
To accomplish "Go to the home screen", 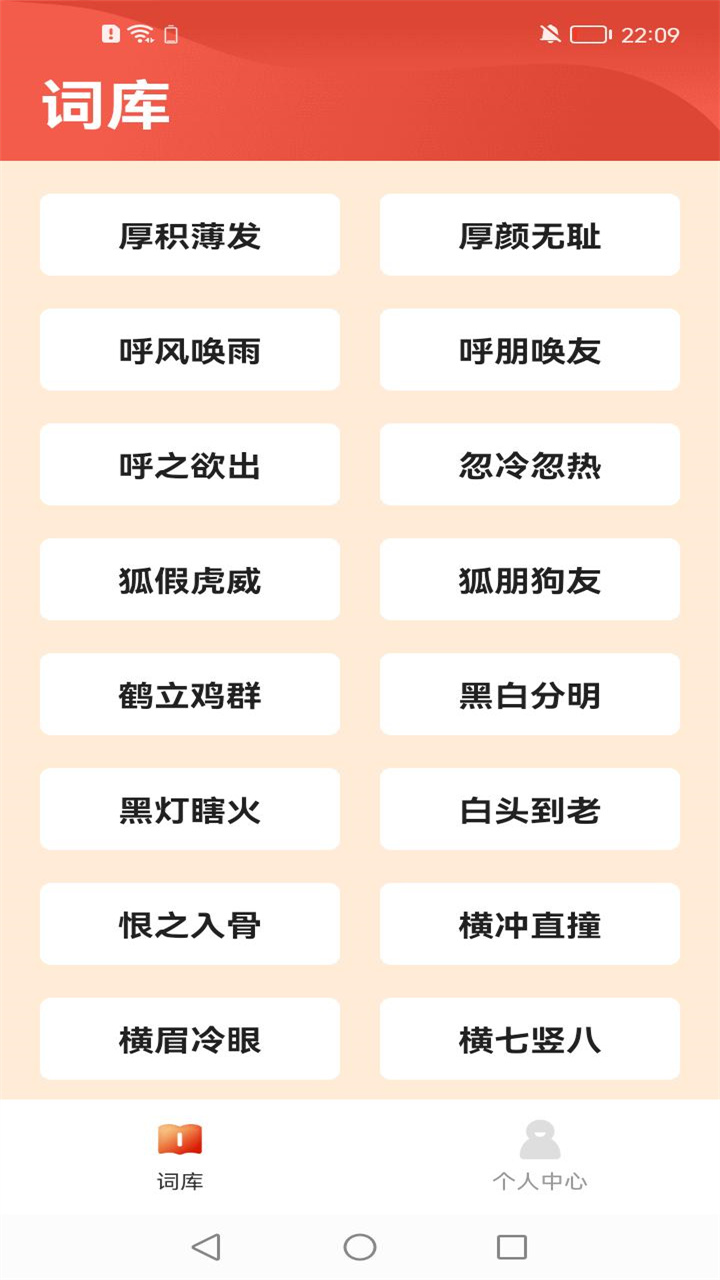I will pyautogui.click(x=360, y=1247).
